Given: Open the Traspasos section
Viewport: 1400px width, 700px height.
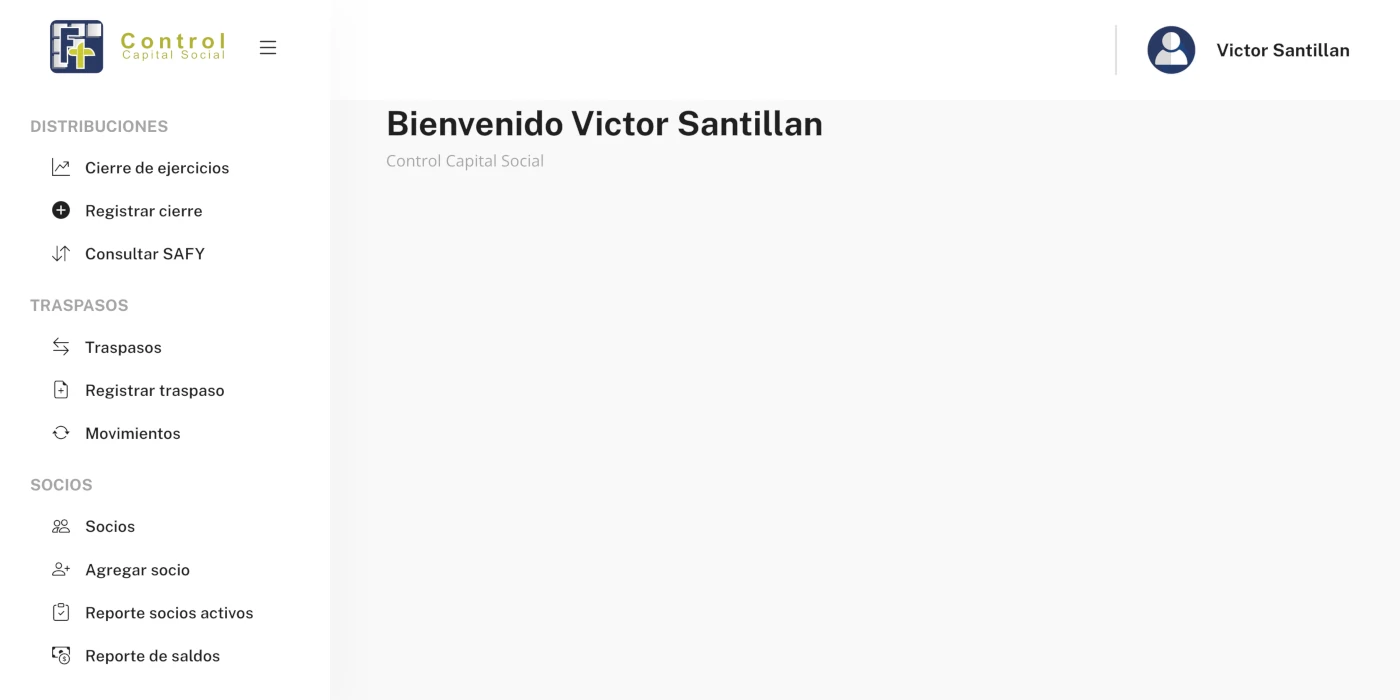Looking at the screenshot, I should (x=123, y=348).
